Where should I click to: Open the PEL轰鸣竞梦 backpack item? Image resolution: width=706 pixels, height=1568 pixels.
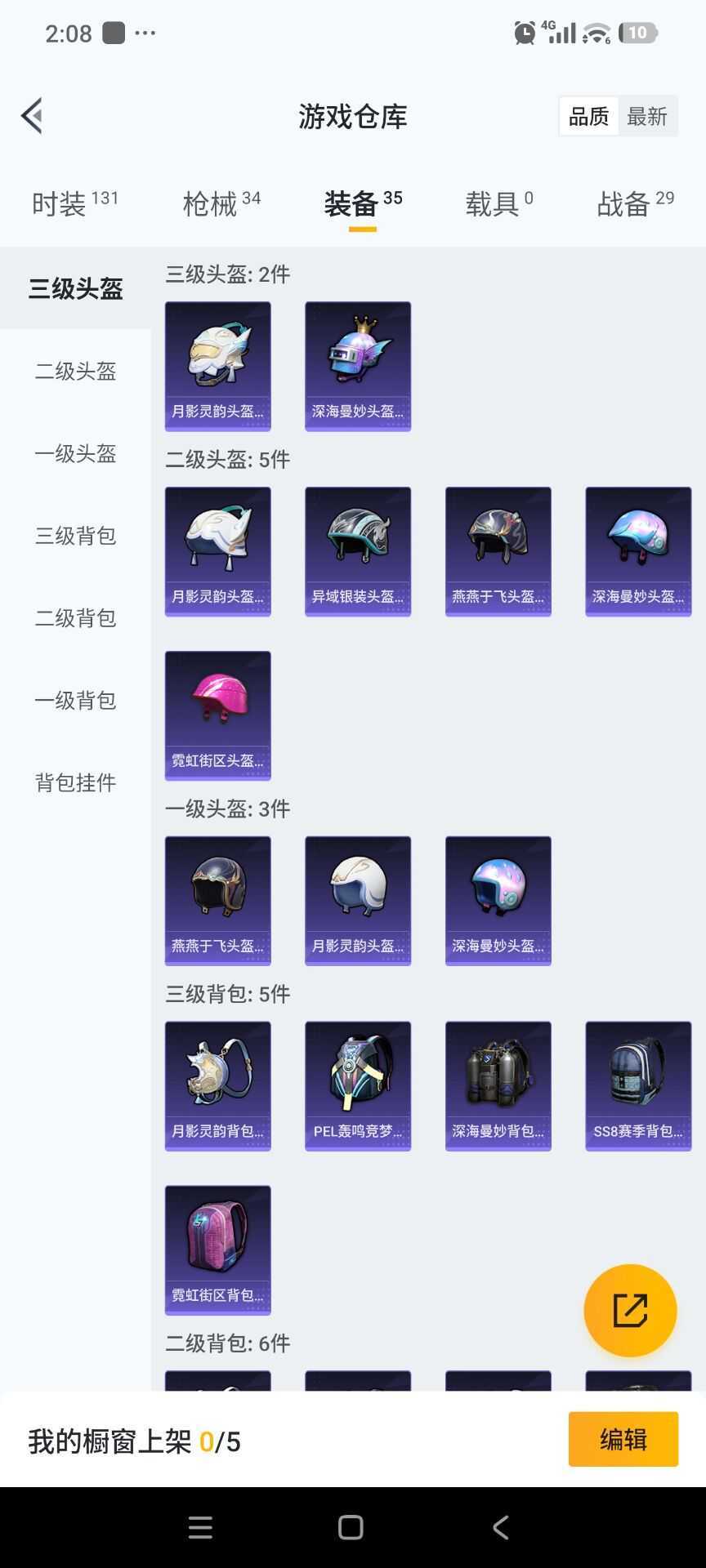coord(357,1086)
